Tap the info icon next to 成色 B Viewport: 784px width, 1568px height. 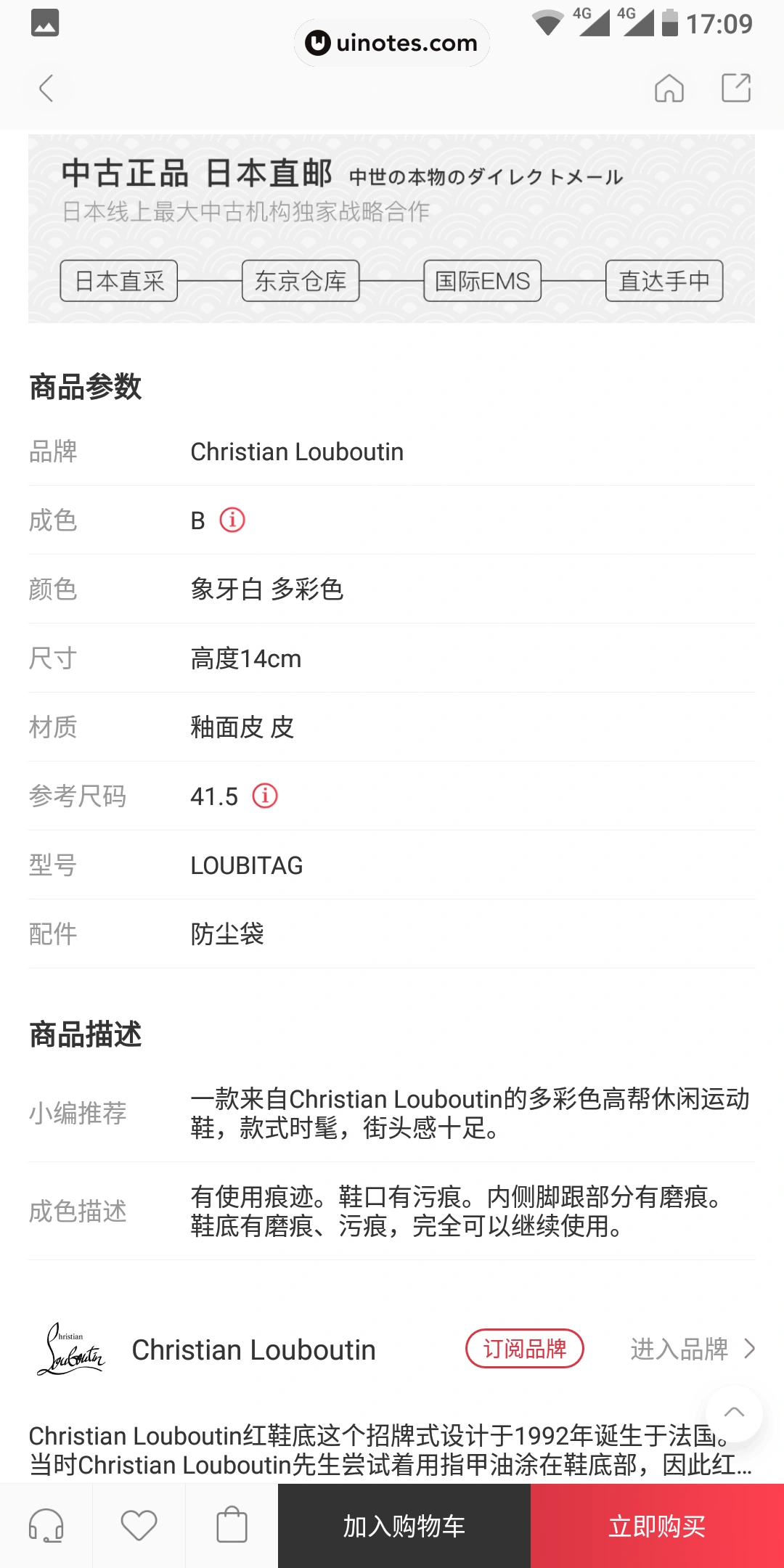pos(231,520)
